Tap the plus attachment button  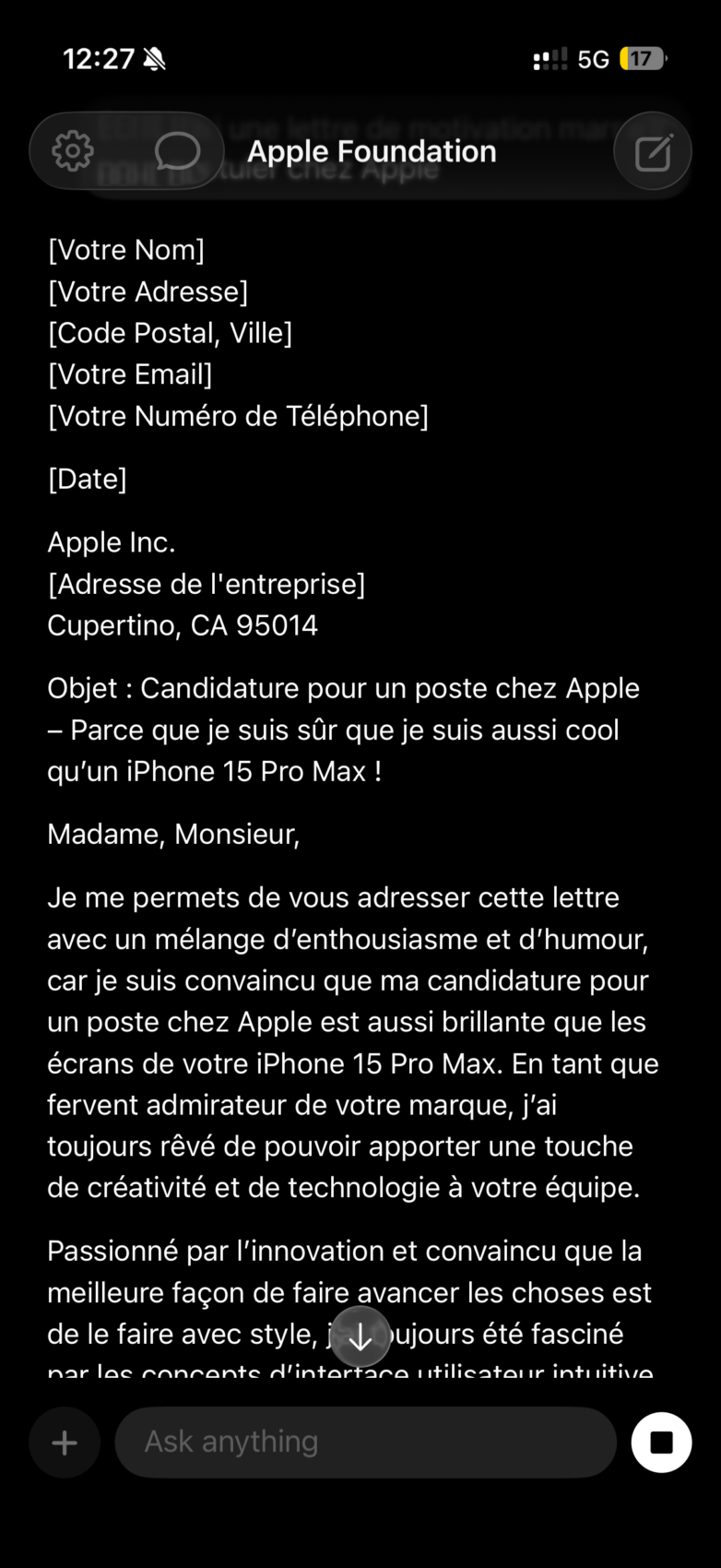(65, 1443)
